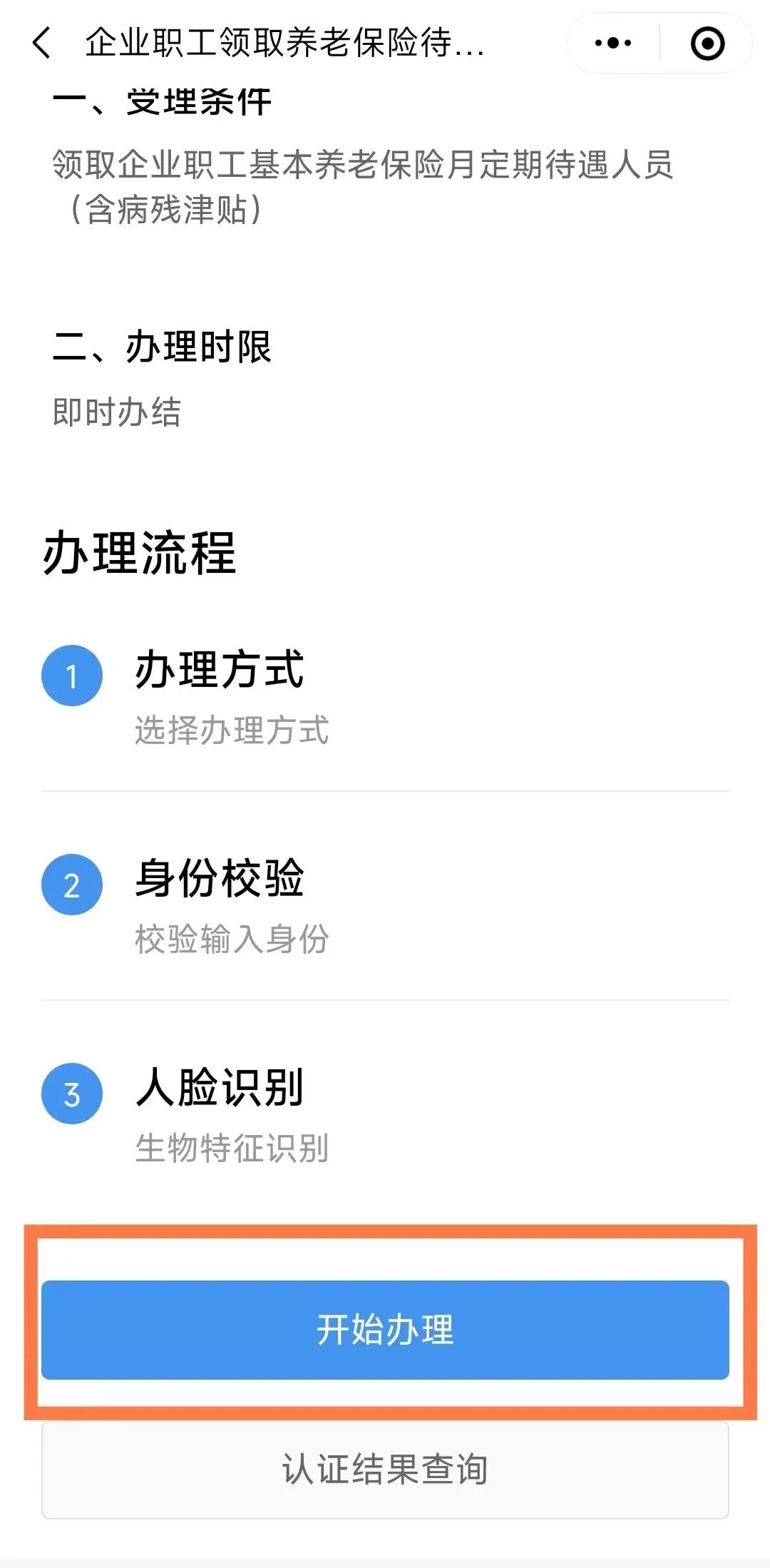Select step 2 blue circle icon

(72, 886)
